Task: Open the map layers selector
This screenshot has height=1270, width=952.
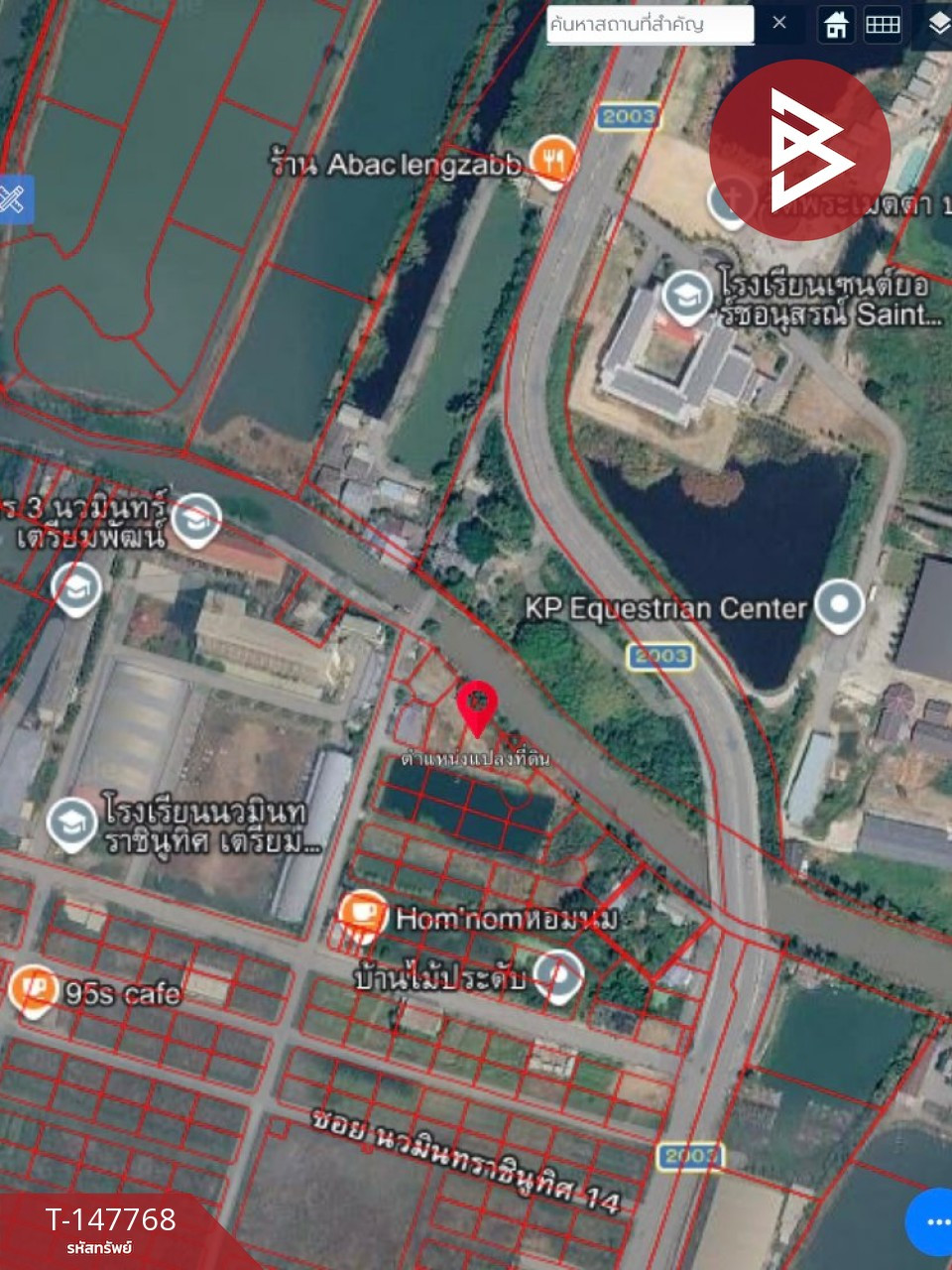Action: pyautogui.click(x=937, y=25)
